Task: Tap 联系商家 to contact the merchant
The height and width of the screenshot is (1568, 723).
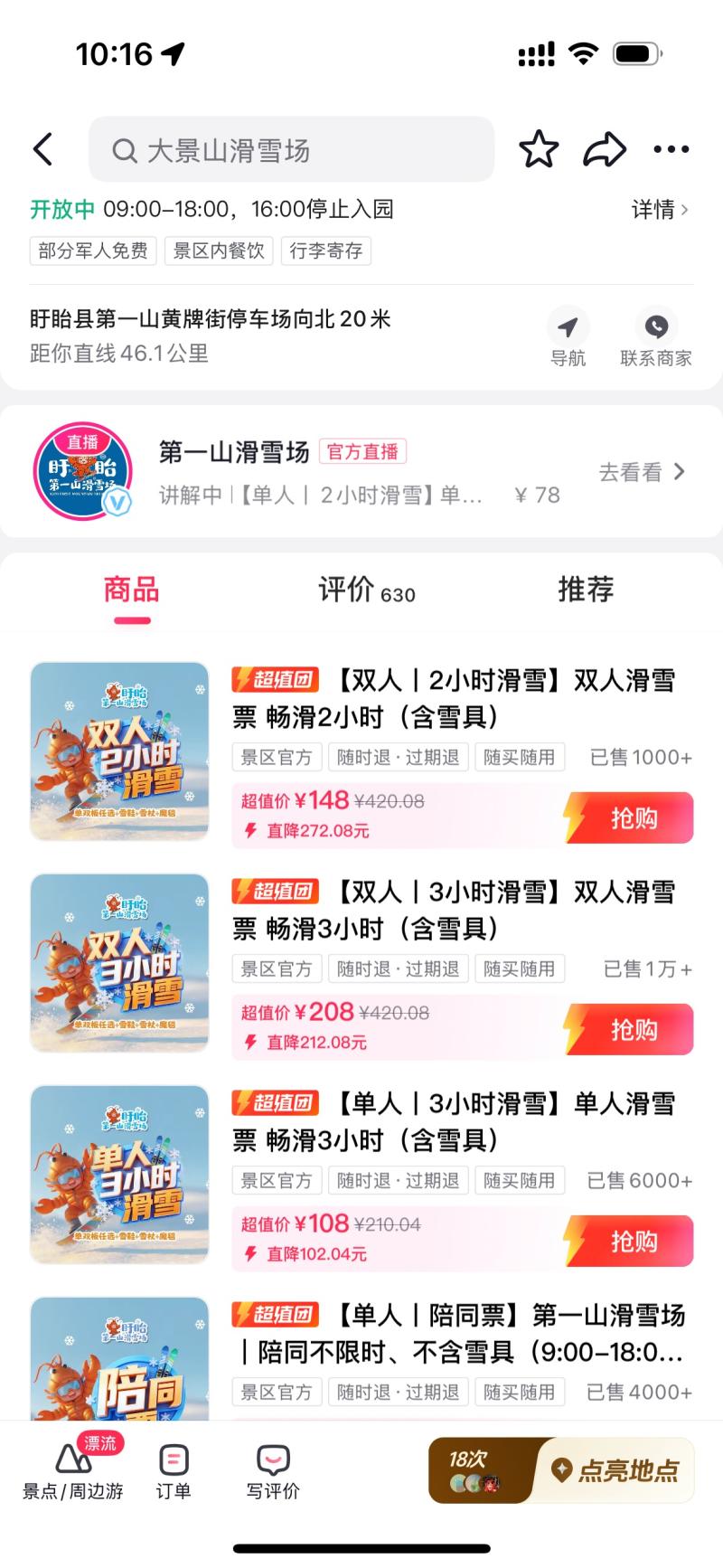Action: tap(655, 337)
